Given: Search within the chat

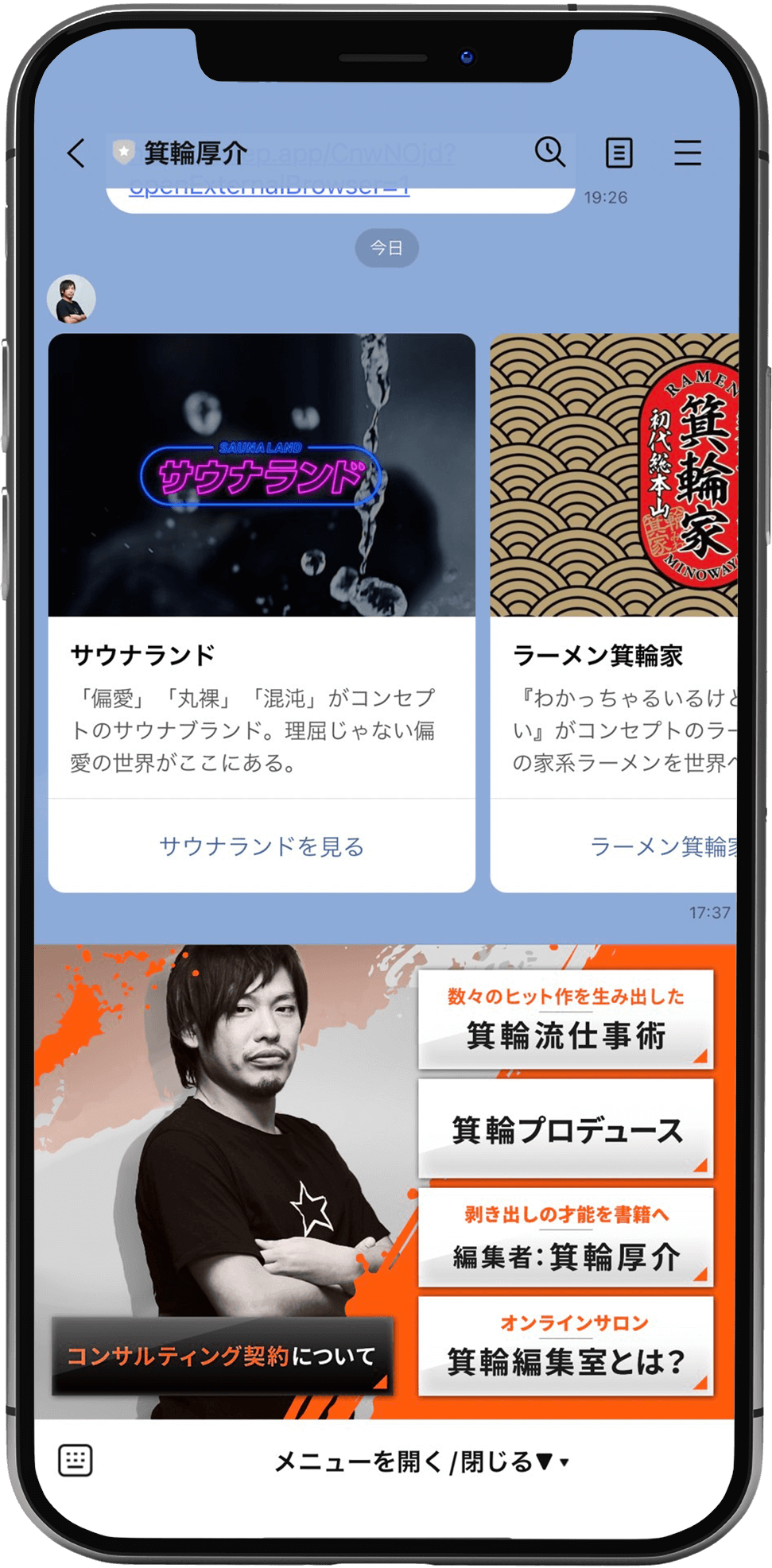Looking at the screenshot, I should click(549, 151).
